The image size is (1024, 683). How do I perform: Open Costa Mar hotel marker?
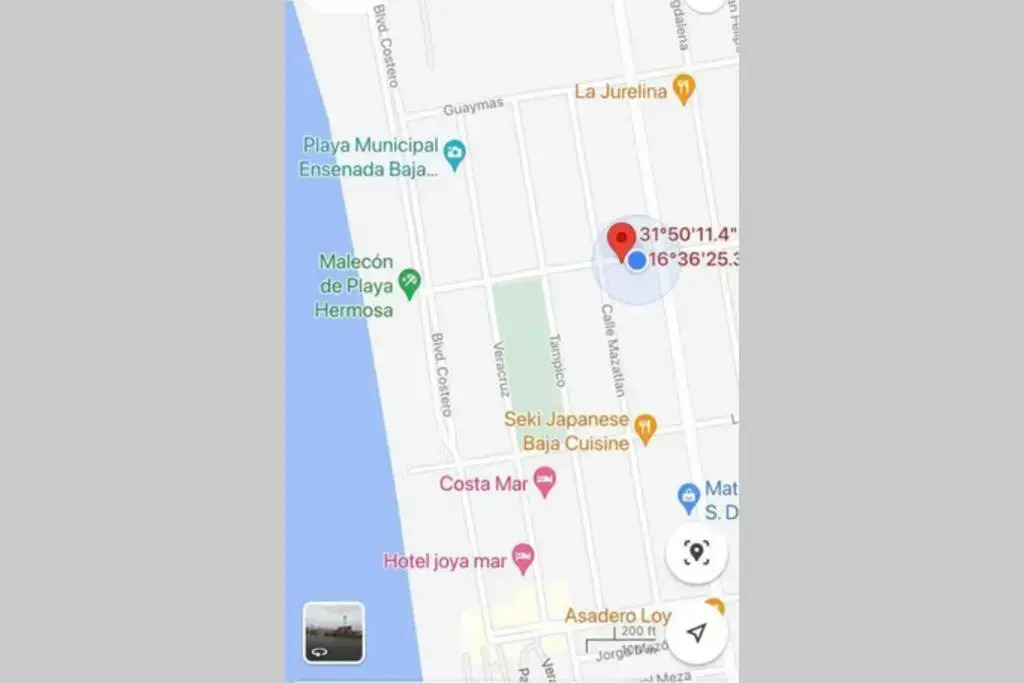tap(545, 483)
